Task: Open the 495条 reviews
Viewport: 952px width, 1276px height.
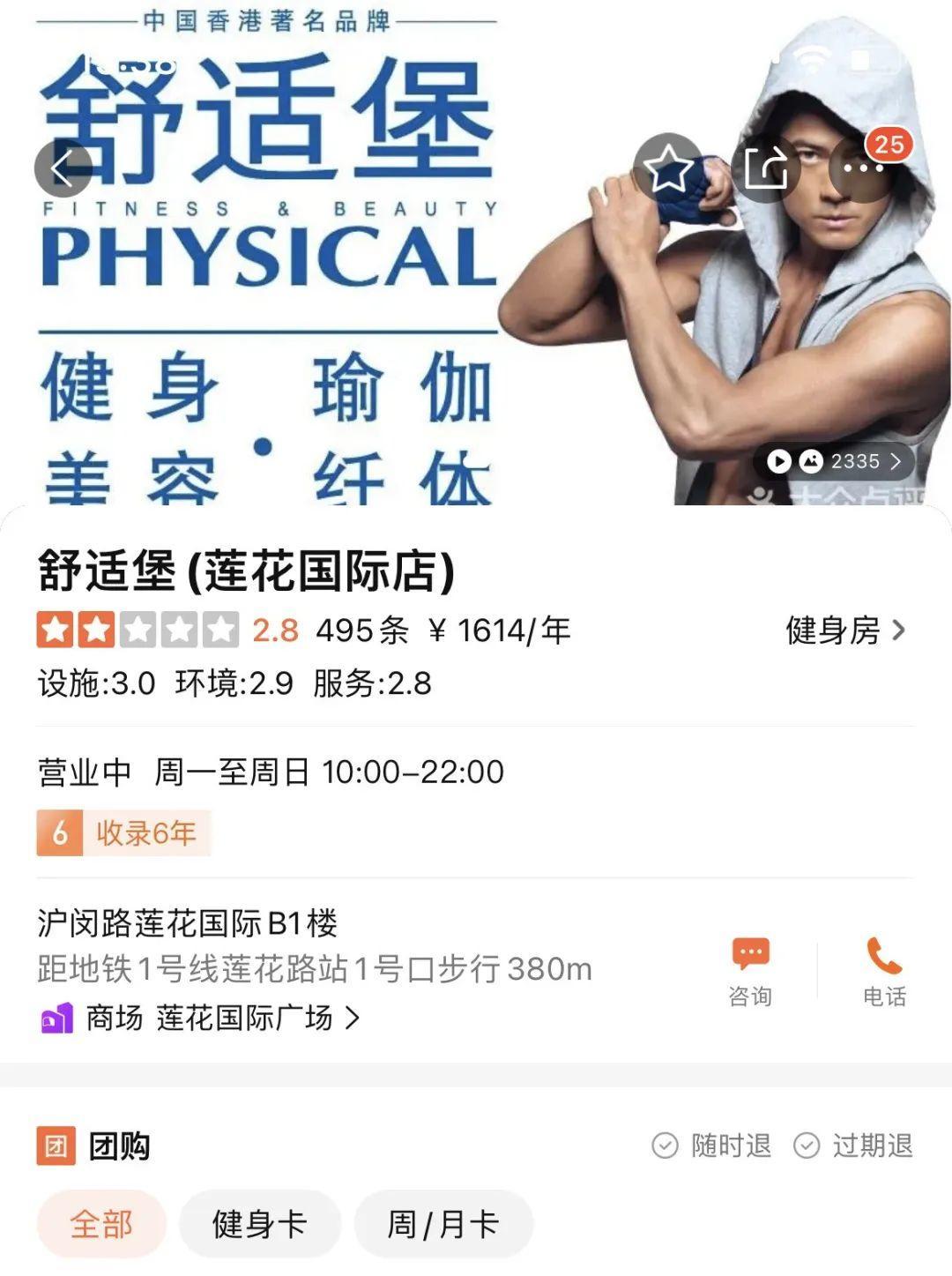Action: (362, 631)
